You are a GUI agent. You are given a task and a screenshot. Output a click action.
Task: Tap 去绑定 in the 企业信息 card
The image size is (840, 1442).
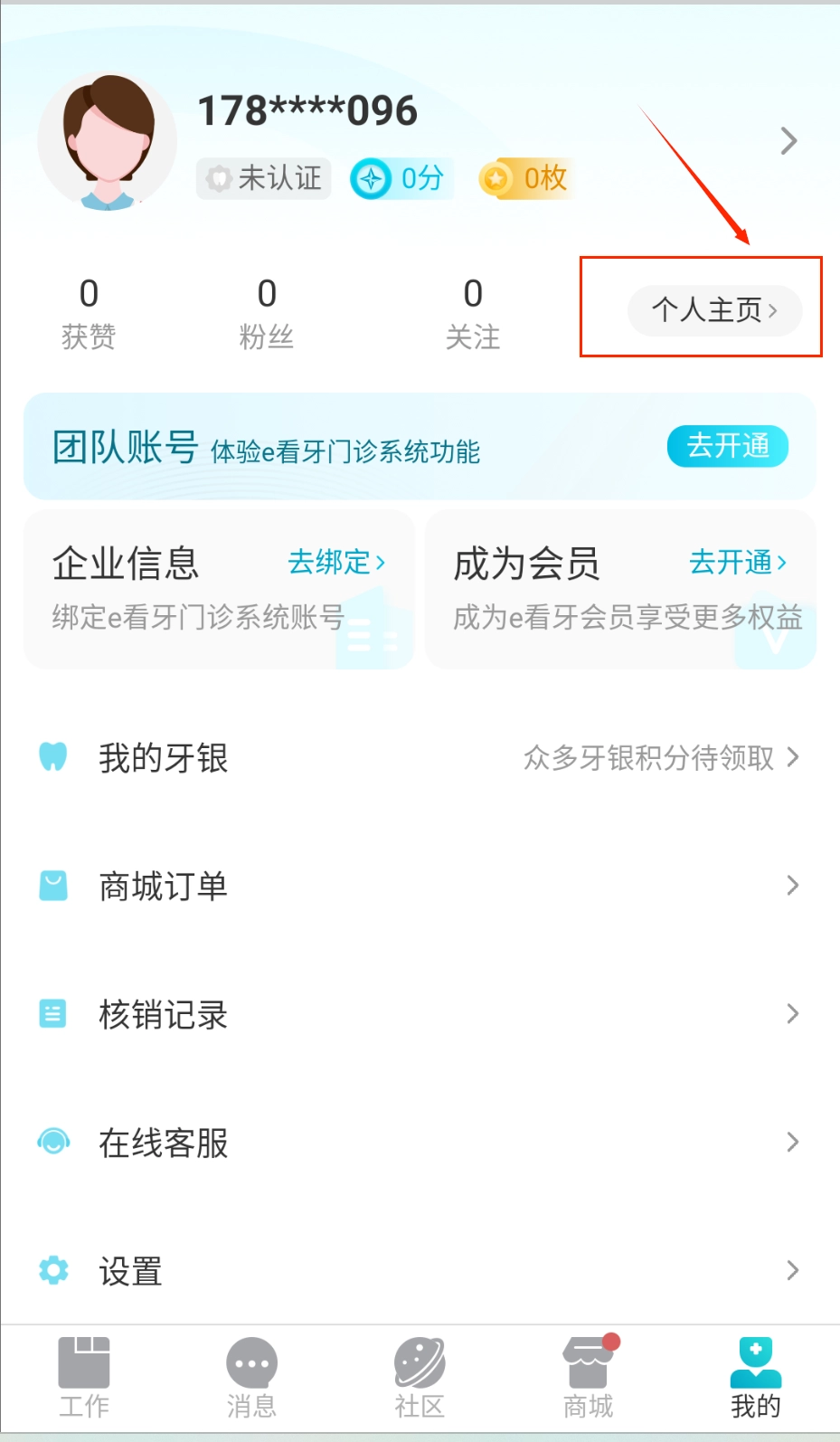point(336,562)
